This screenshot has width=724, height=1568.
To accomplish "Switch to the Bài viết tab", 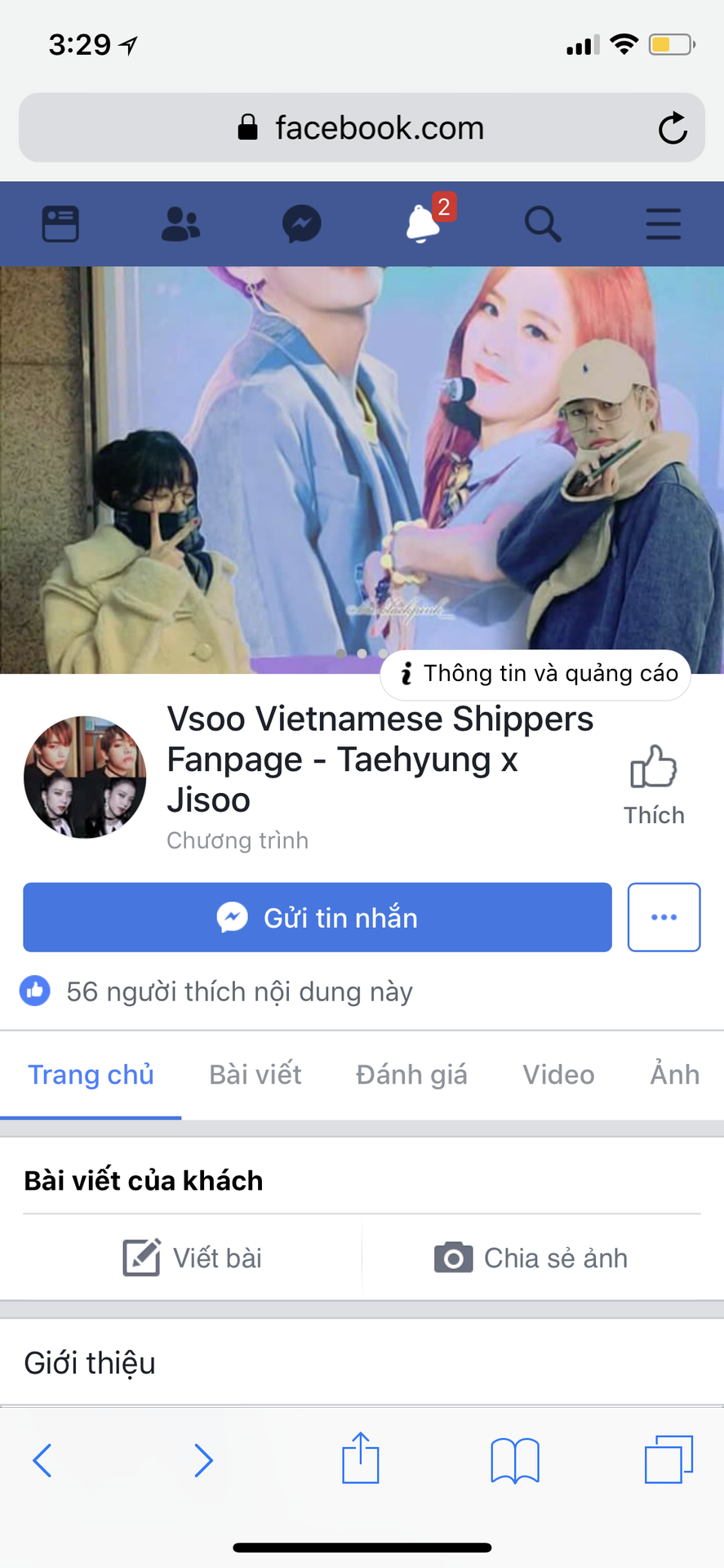I will 255,1074.
